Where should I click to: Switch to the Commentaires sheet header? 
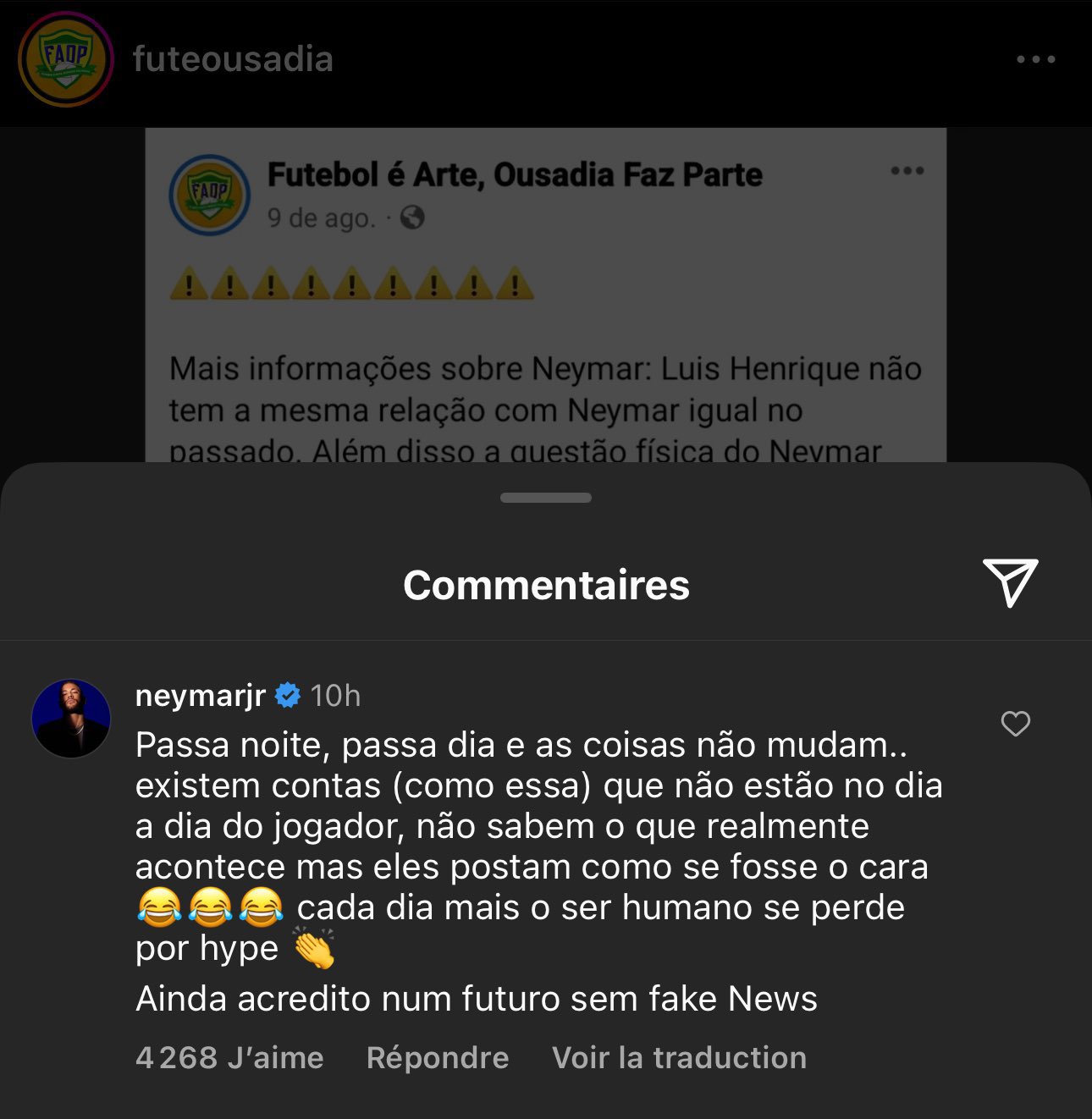click(x=546, y=585)
